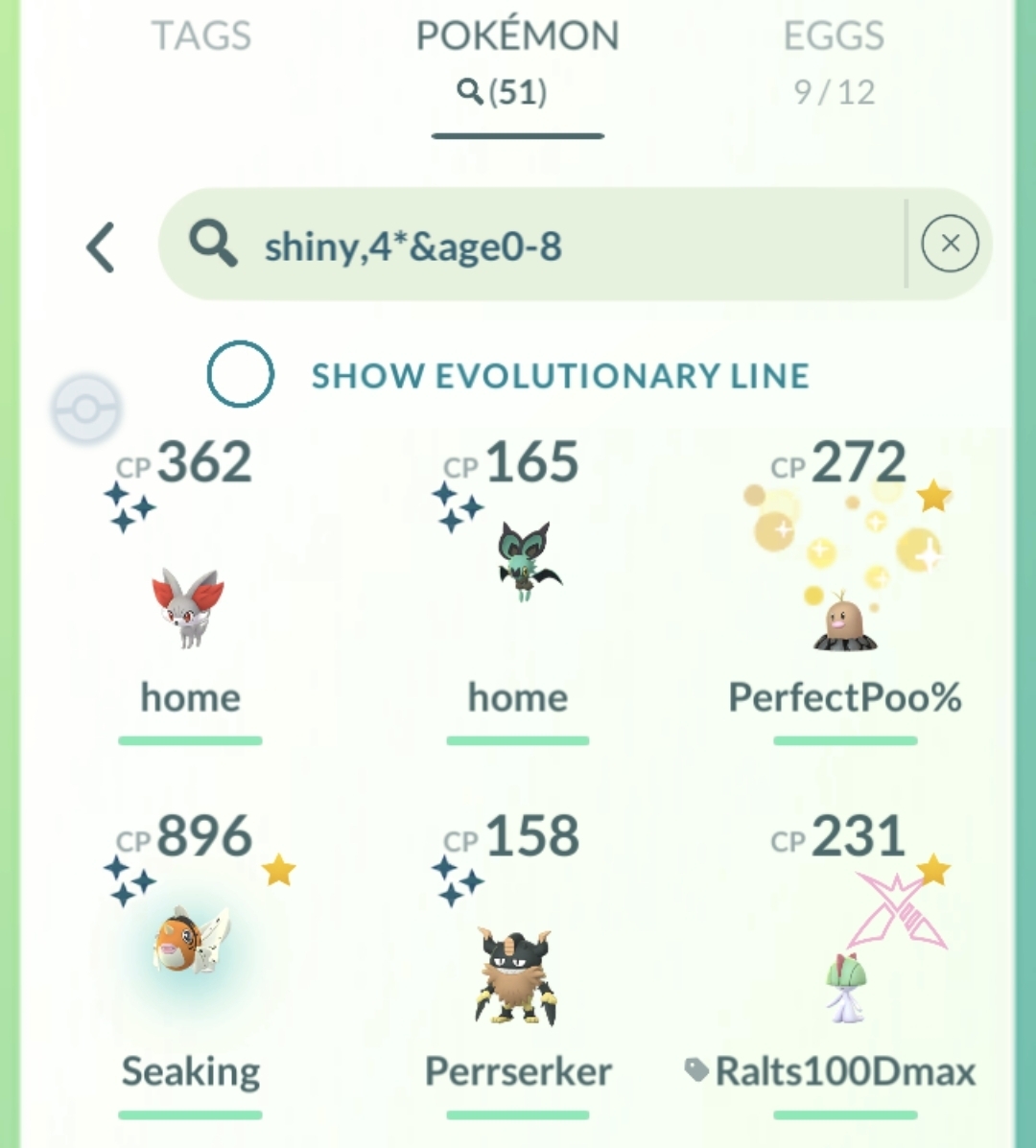1036x1148 pixels.
Task: Go back with the left arrow
Action: [x=101, y=246]
